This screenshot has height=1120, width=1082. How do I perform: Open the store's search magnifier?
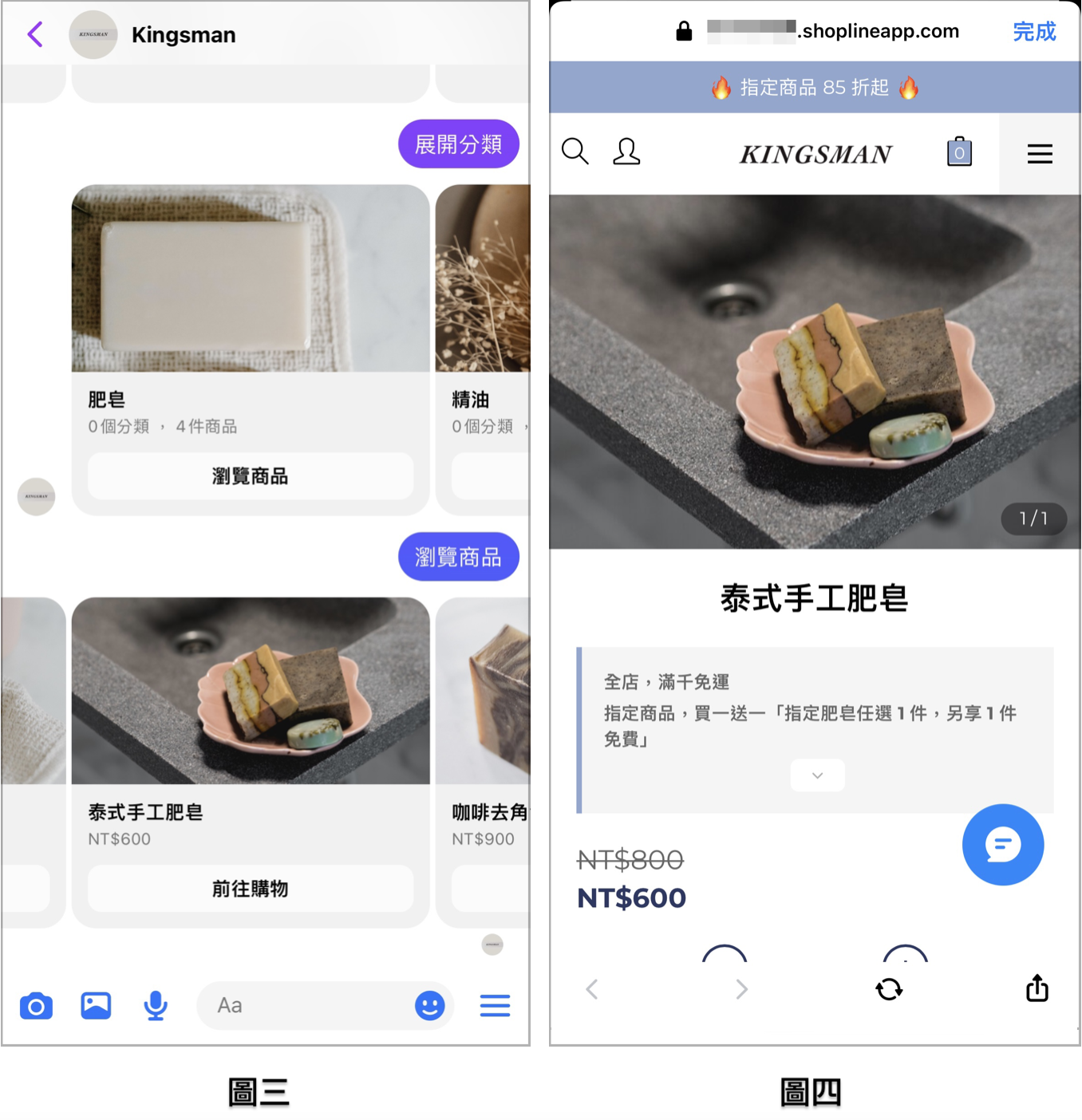[x=575, y=152]
